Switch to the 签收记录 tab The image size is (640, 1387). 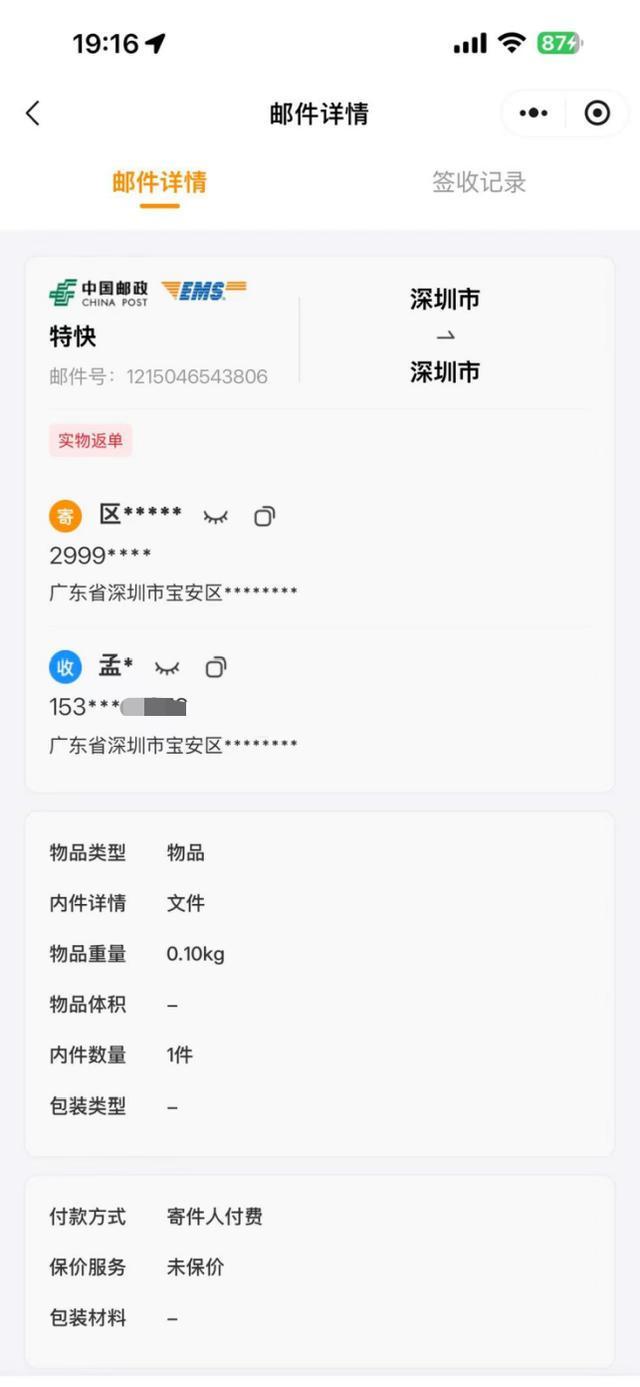(x=478, y=182)
